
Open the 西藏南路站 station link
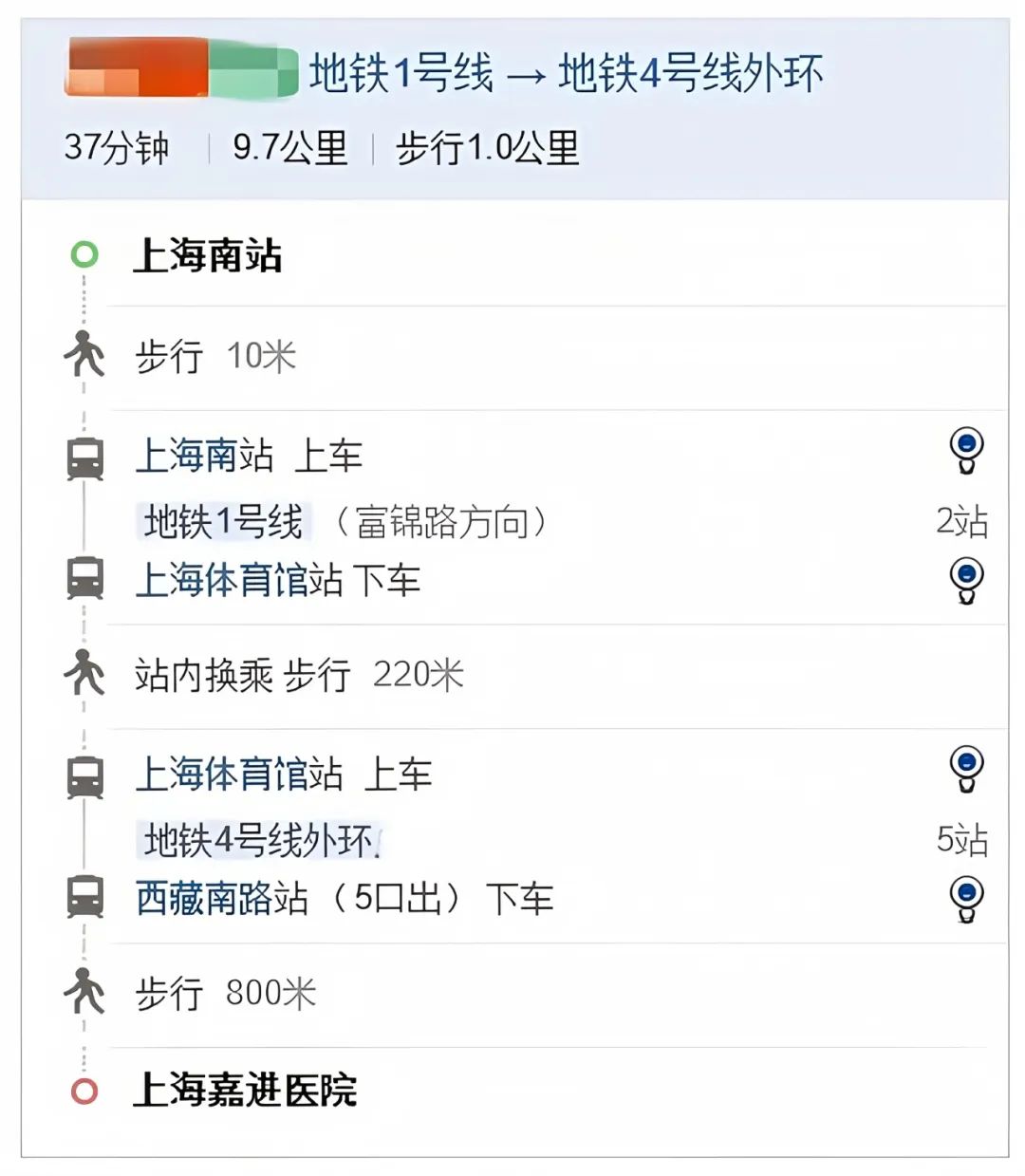click(222, 898)
